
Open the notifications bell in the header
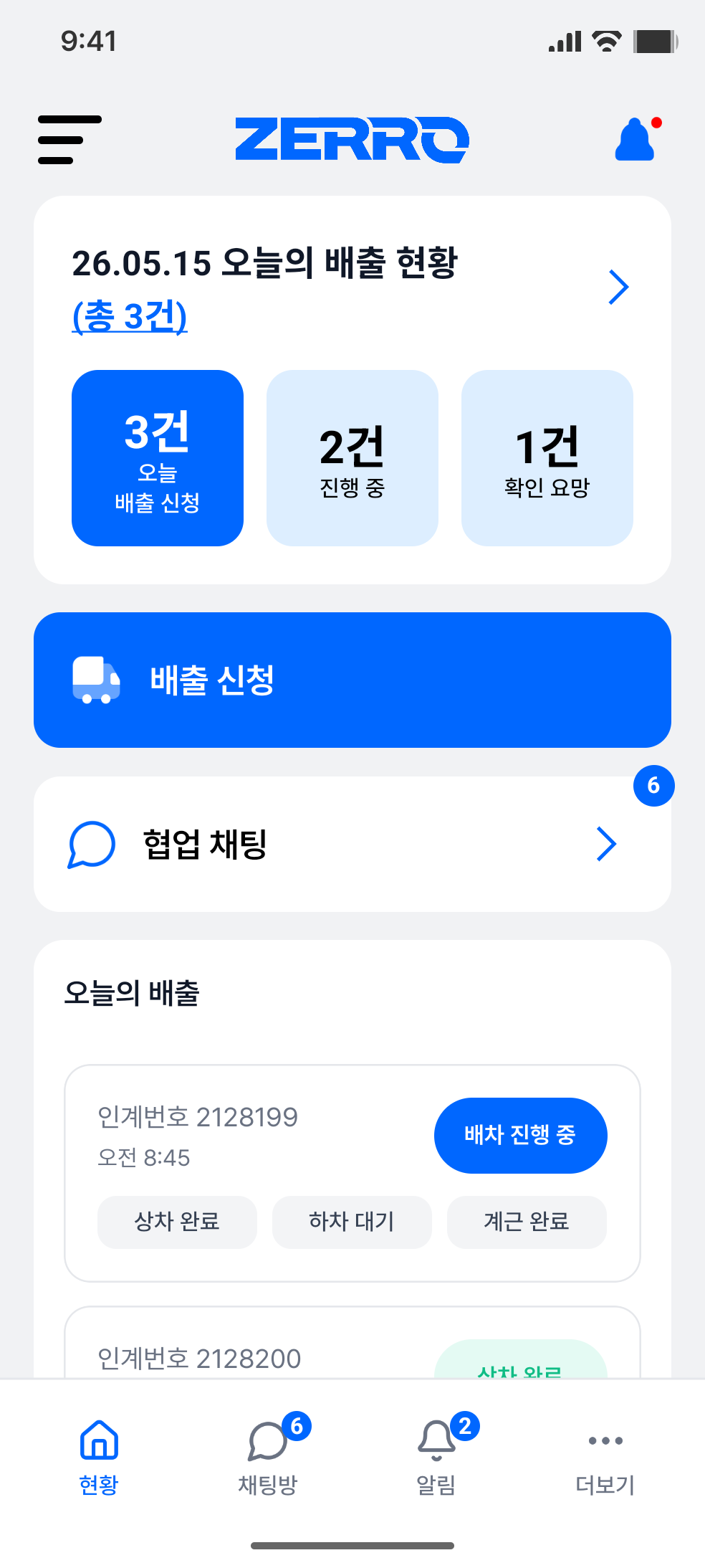[x=637, y=139]
